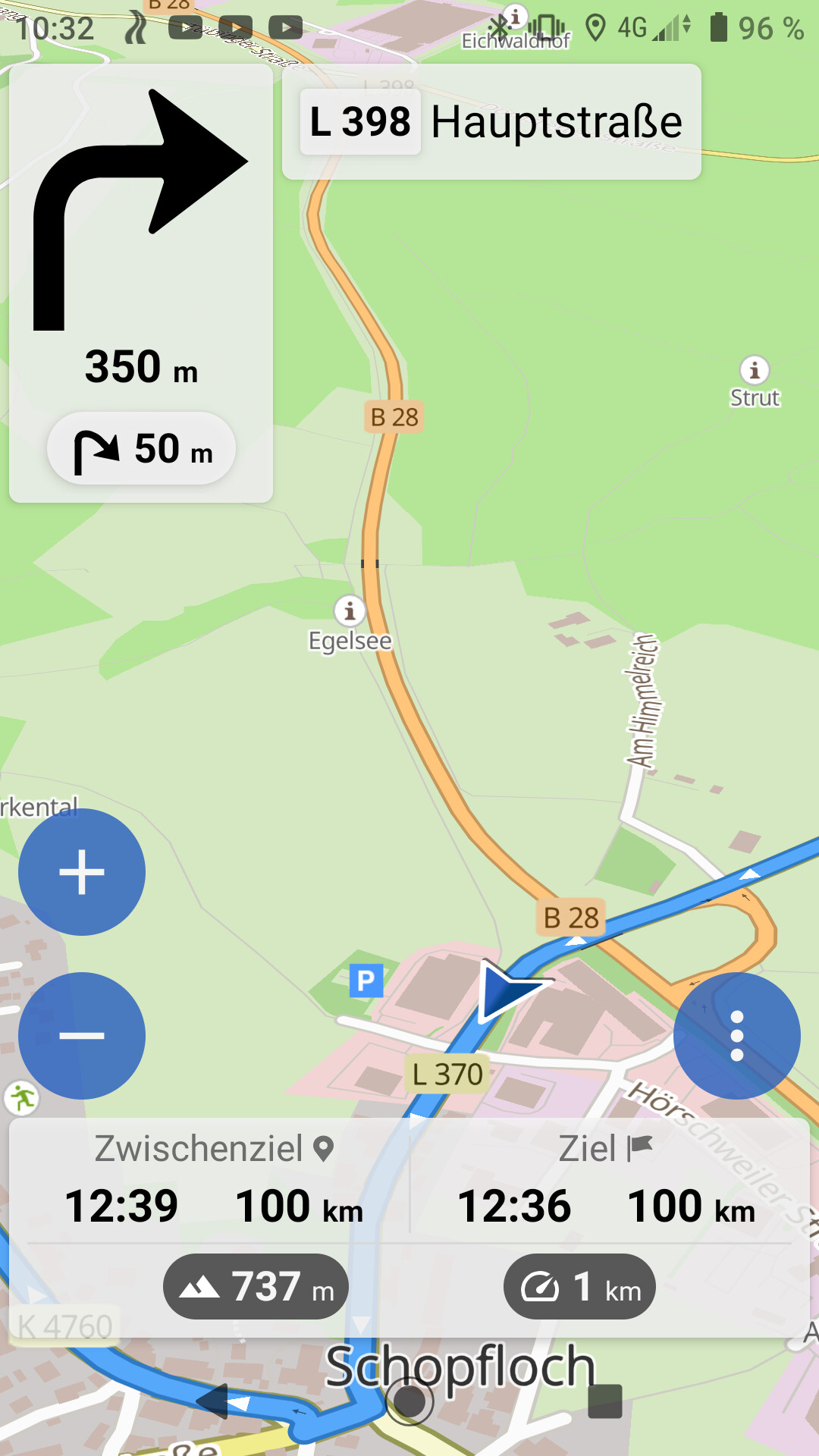Open the Strut info marker

[755, 370]
